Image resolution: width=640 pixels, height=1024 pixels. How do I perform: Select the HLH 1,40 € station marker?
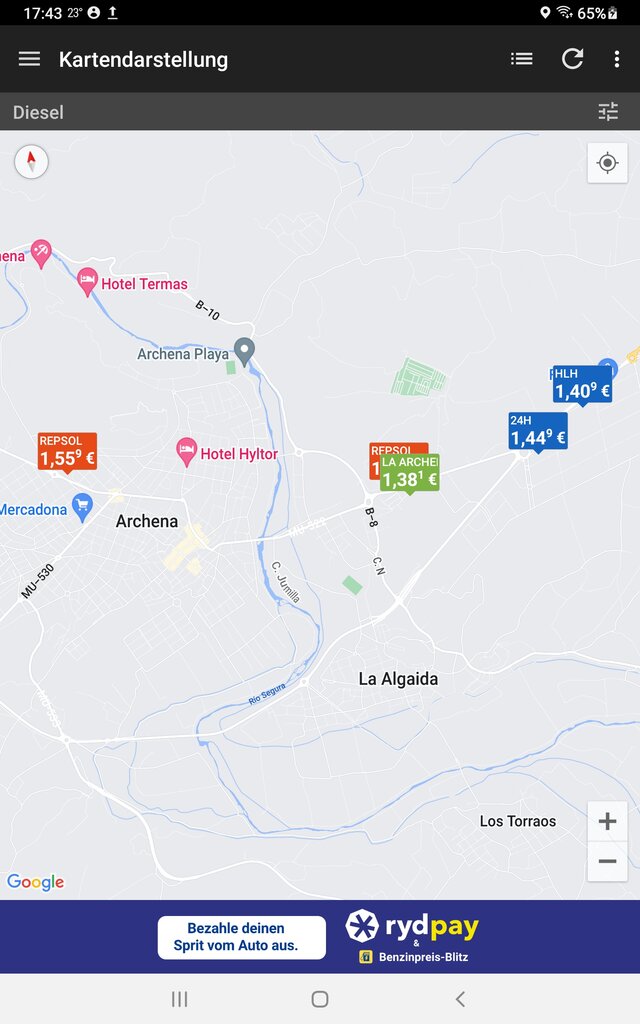[583, 385]
